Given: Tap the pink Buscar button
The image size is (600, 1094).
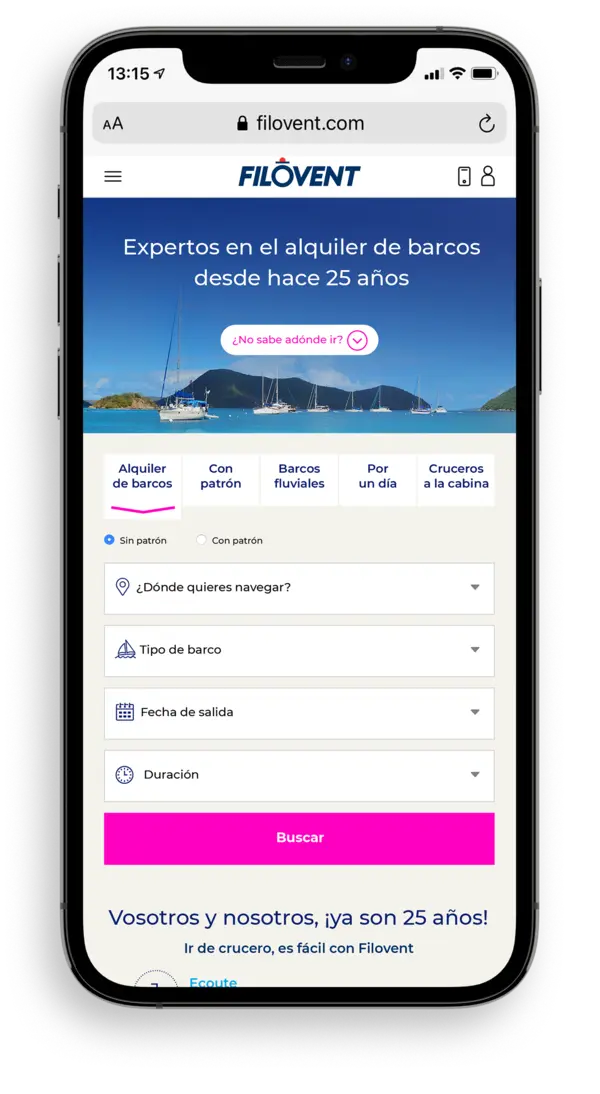Looking at the screenshot, I should click(x=299, y=838).
